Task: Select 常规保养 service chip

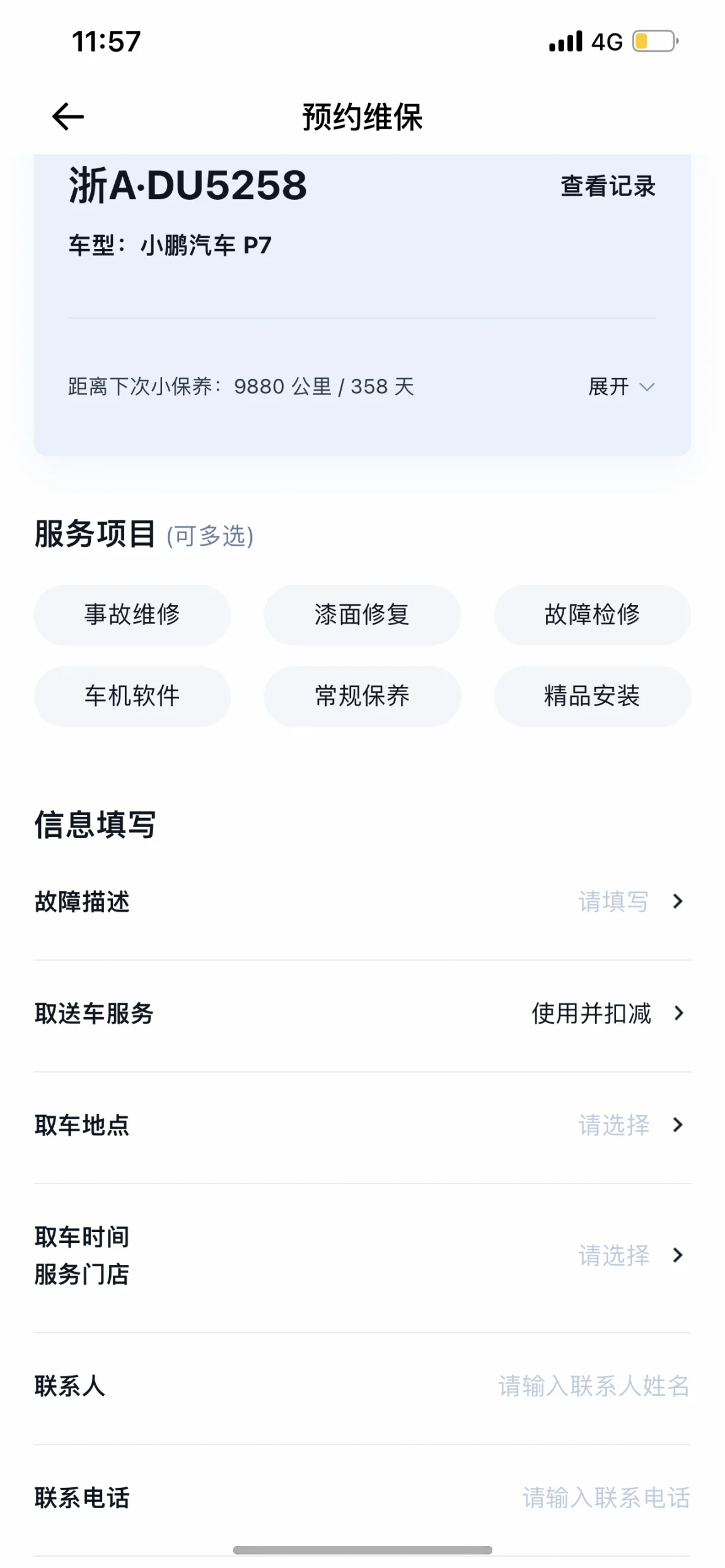Action: (x=362, y=696)
